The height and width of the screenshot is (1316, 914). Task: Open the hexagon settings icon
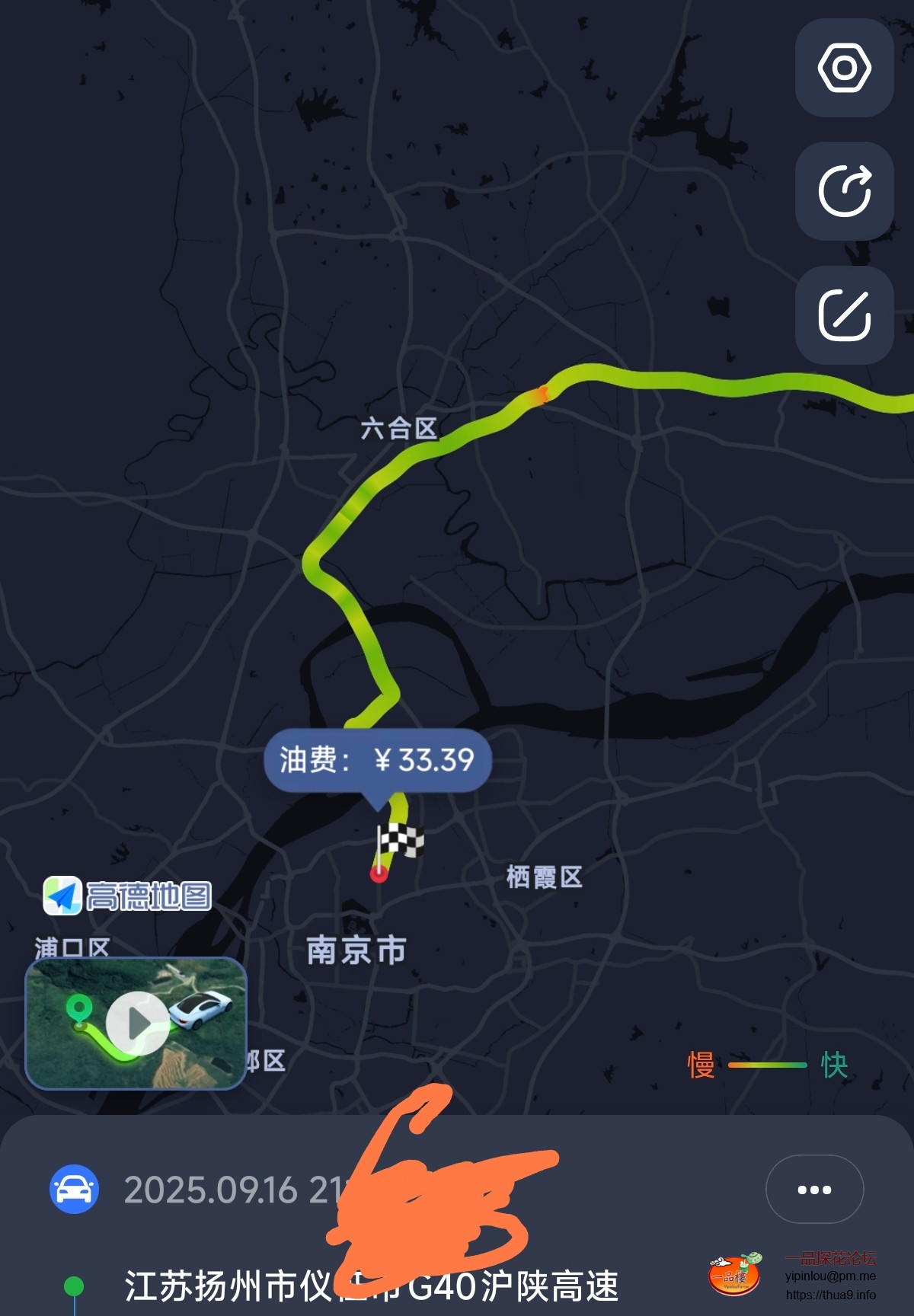[844, 68]
